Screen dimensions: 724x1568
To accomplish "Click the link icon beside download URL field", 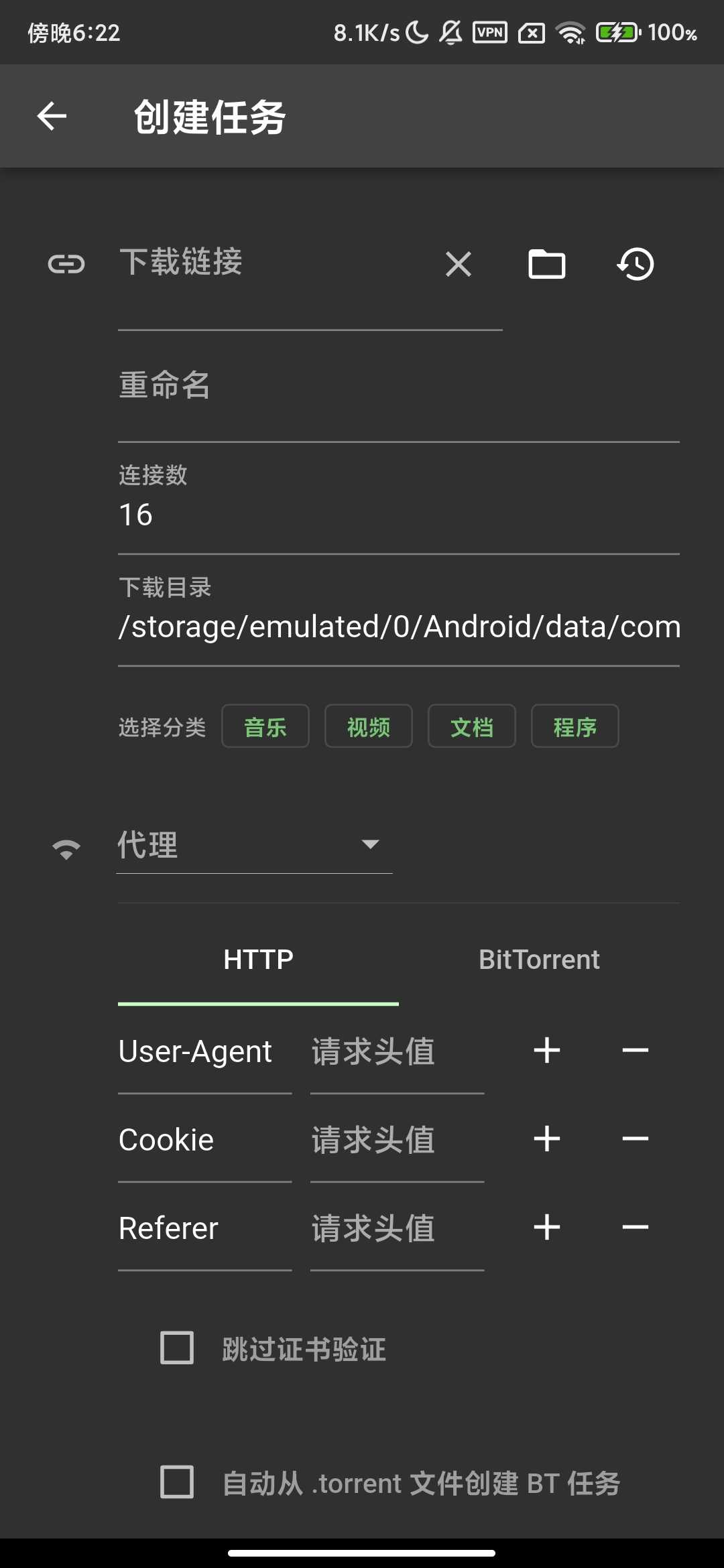I will [x=66, y=264].
